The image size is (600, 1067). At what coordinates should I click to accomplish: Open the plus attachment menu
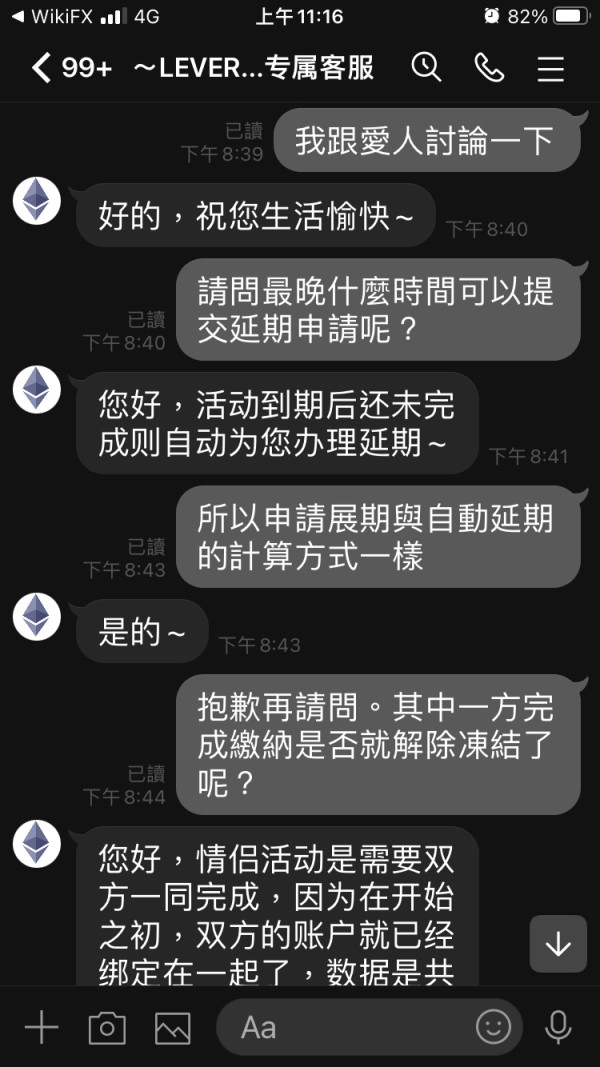[41, 1027]
